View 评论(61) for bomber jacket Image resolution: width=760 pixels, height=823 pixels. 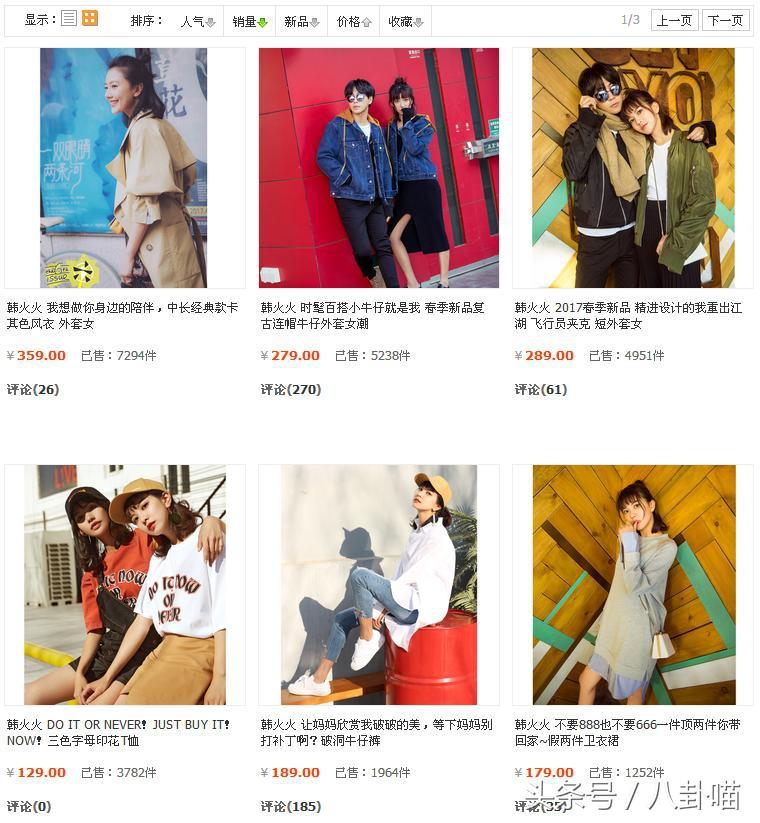pos(541,389)
